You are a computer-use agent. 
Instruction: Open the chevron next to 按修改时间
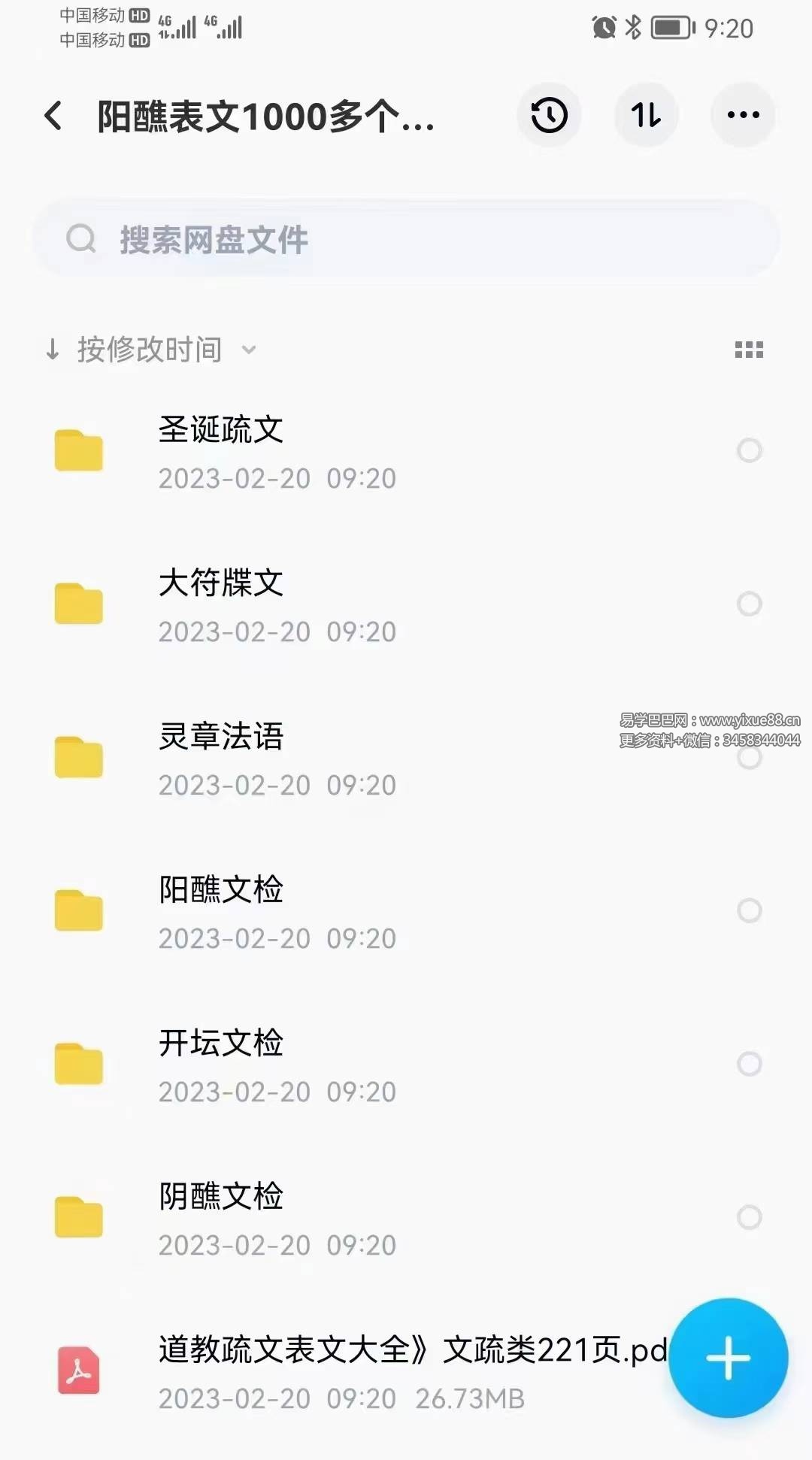[x=248, y=350]
